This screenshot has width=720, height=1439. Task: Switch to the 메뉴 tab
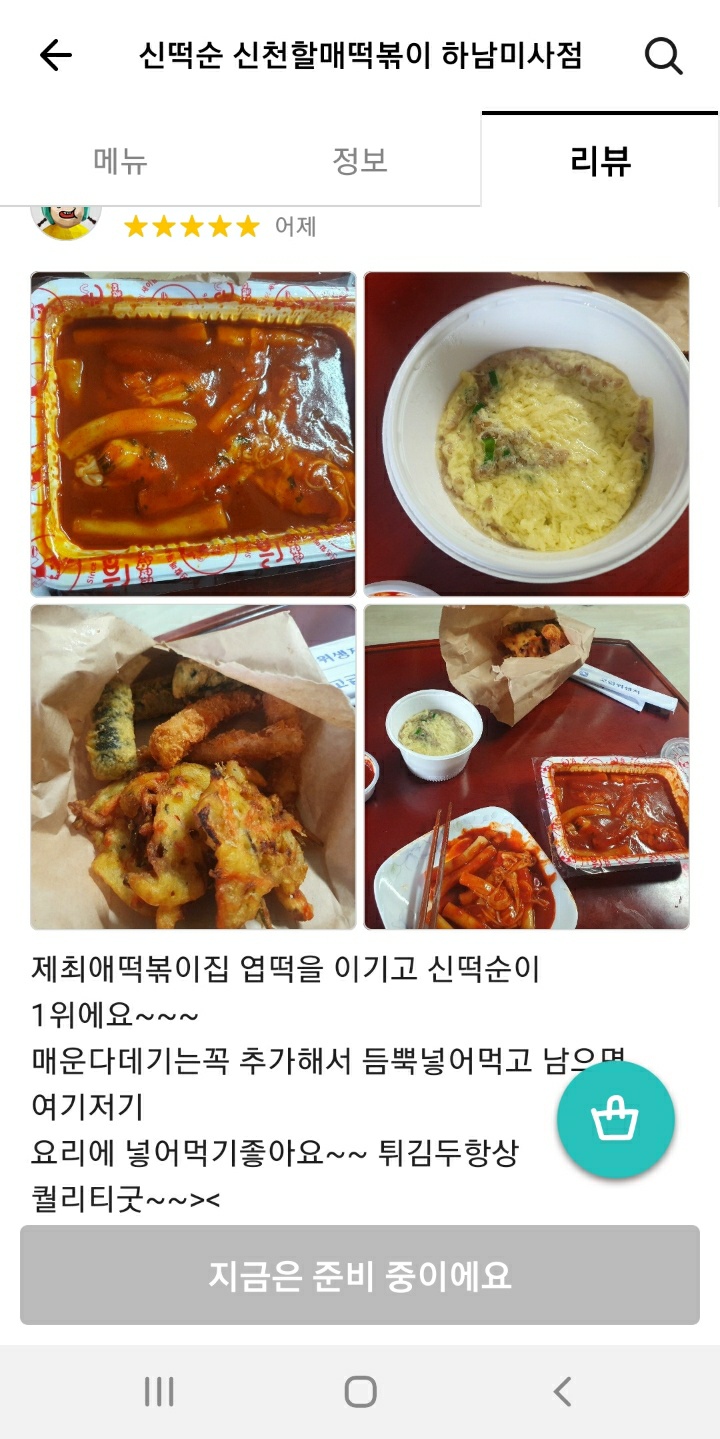coord(120,161)
